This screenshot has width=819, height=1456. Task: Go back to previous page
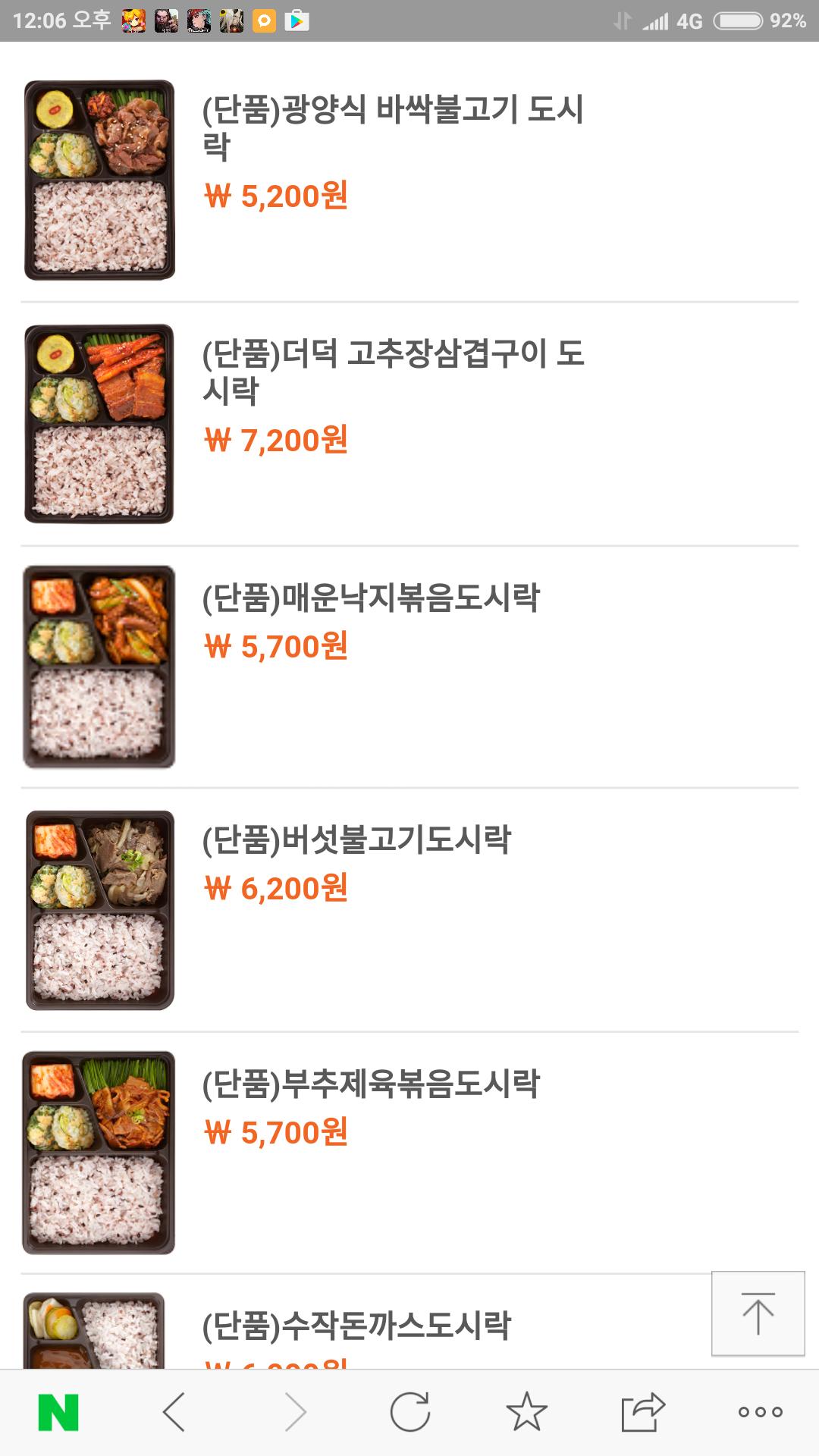(x=174, y=1412)
